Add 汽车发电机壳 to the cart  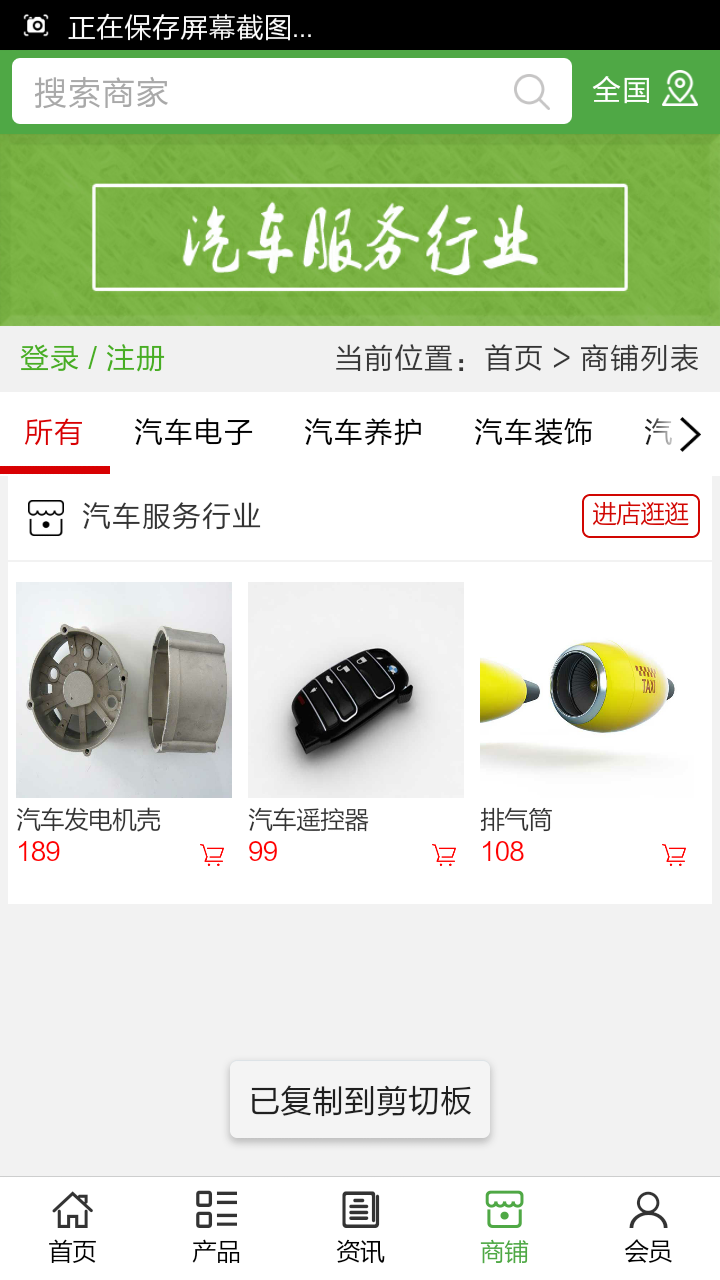click(212, 855)
